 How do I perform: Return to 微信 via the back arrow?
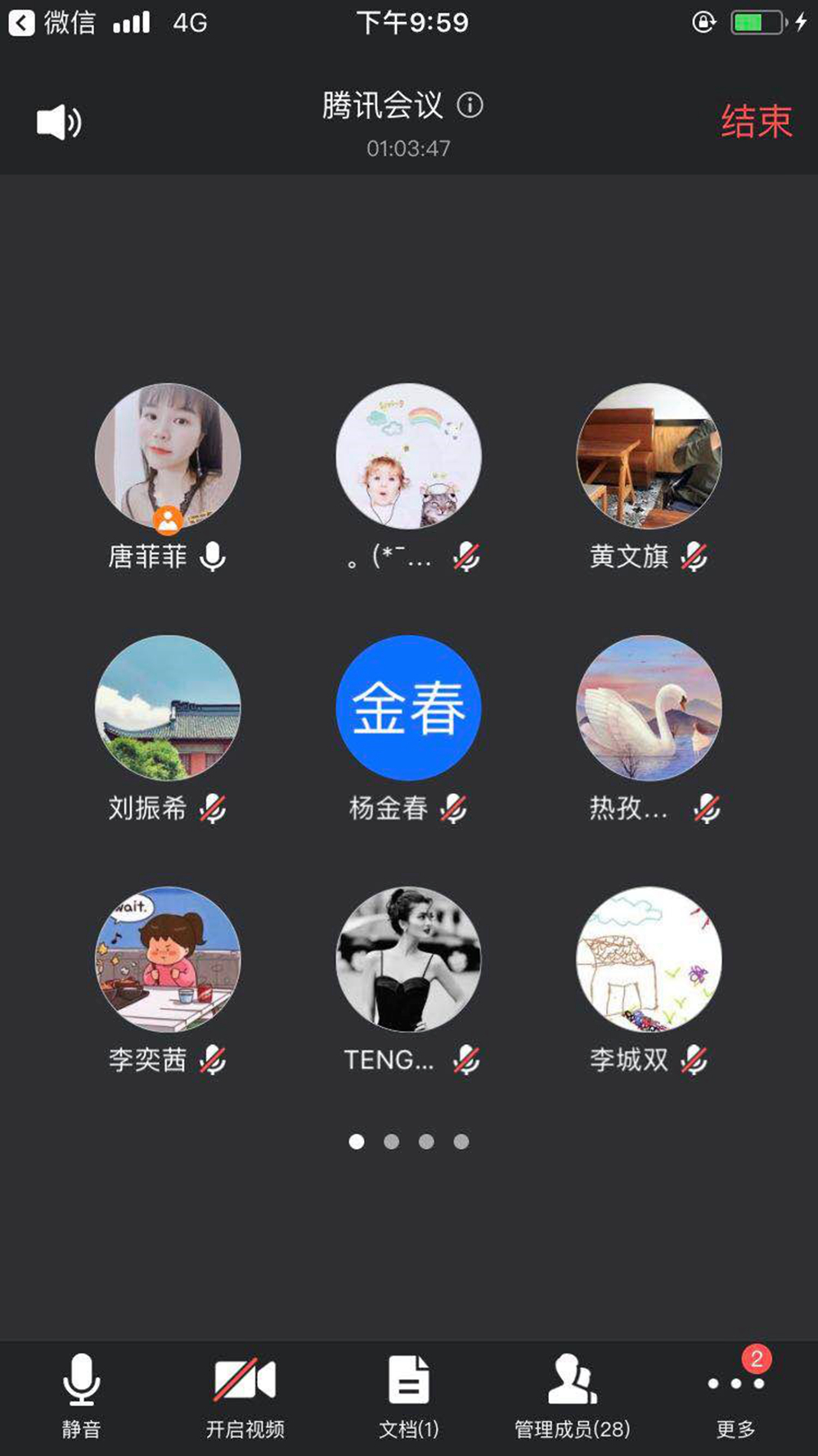click(22, 22)
